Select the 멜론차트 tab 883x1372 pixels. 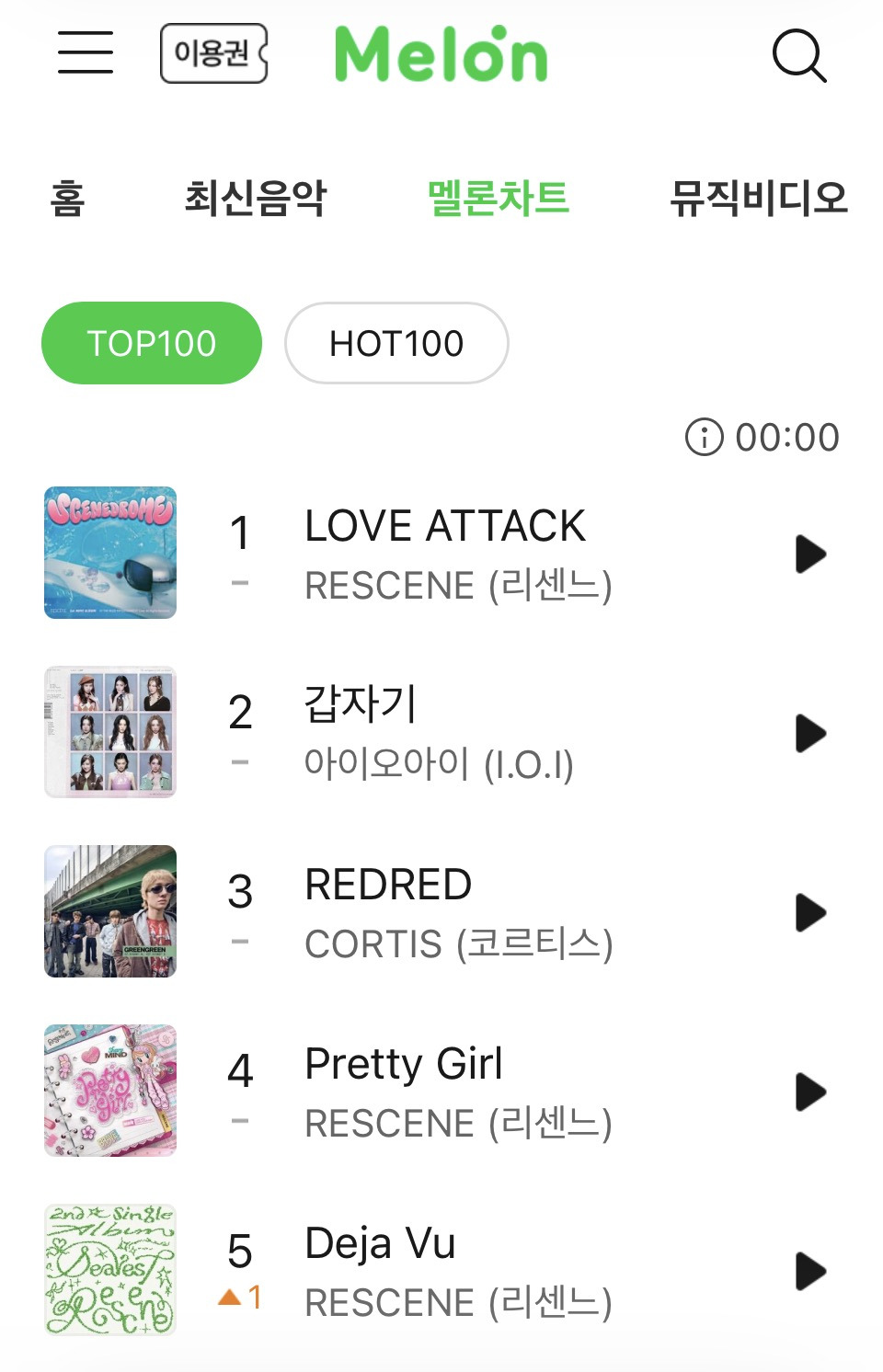tap(499, 198)
